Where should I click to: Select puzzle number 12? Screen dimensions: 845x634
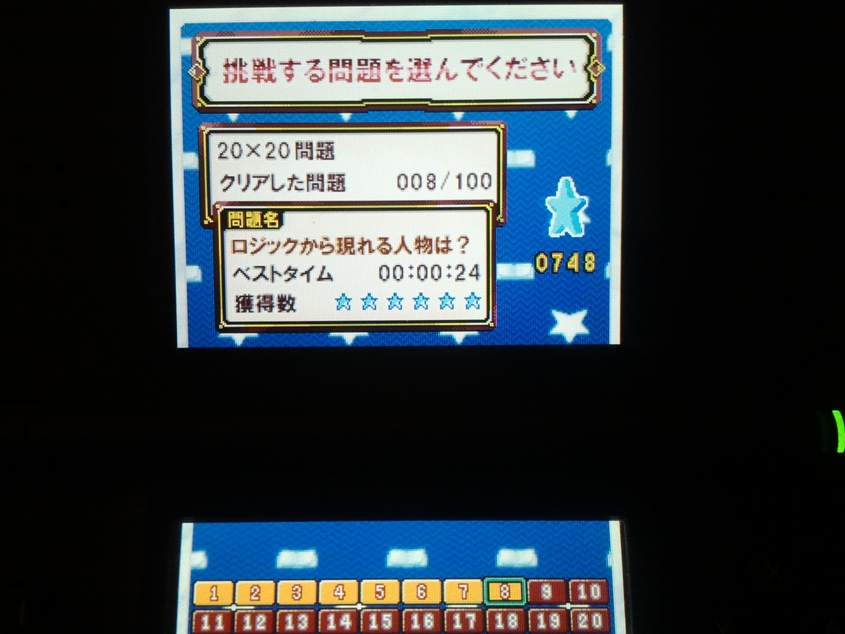(x=255, y=622)
